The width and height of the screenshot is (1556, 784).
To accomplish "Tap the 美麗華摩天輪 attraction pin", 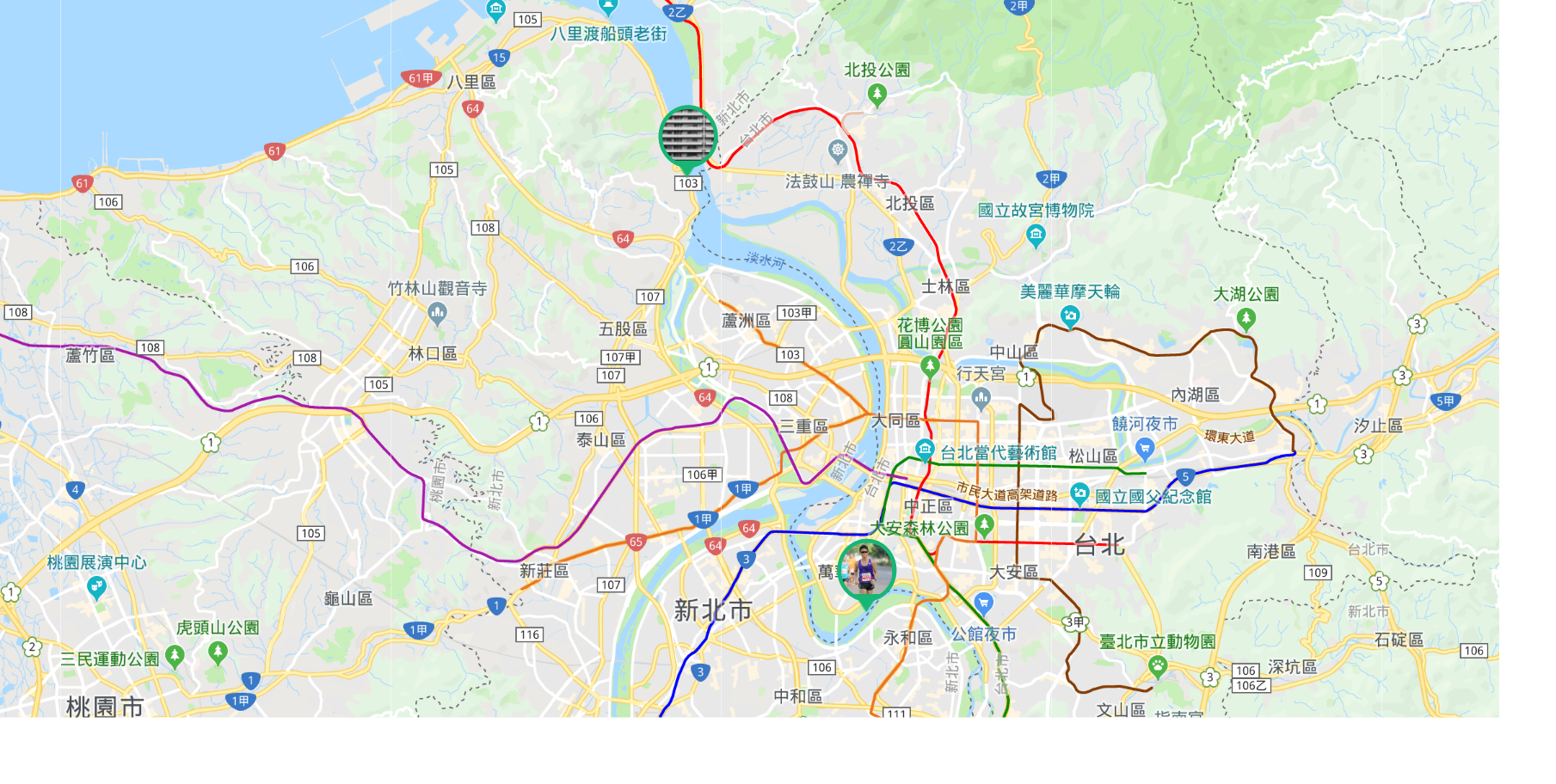I will pyautogui.click(x=1070, y=315).
